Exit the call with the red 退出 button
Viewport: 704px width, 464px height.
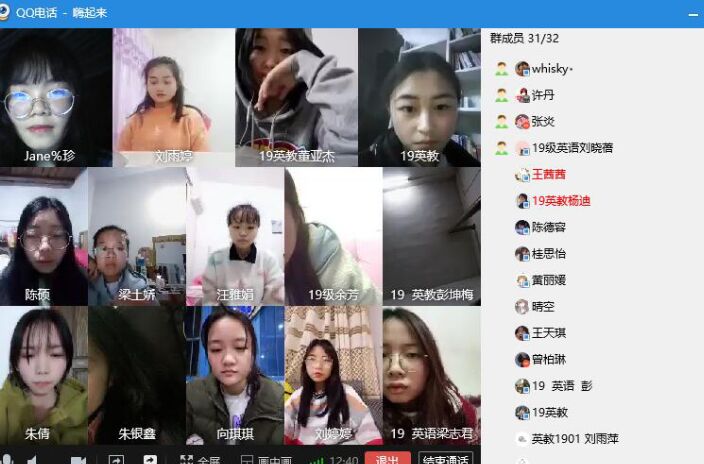click(386, 460)
